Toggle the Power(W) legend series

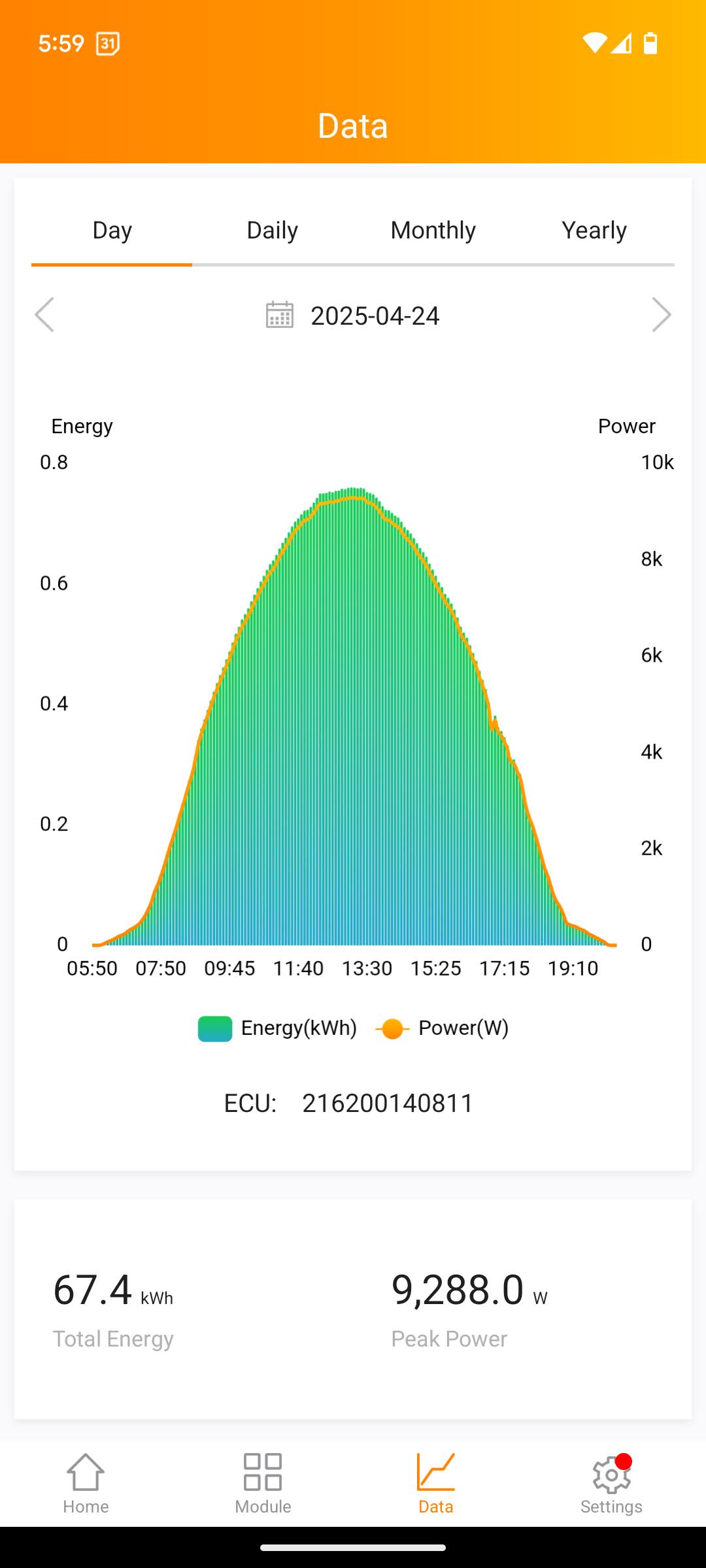pos(443,1028)
